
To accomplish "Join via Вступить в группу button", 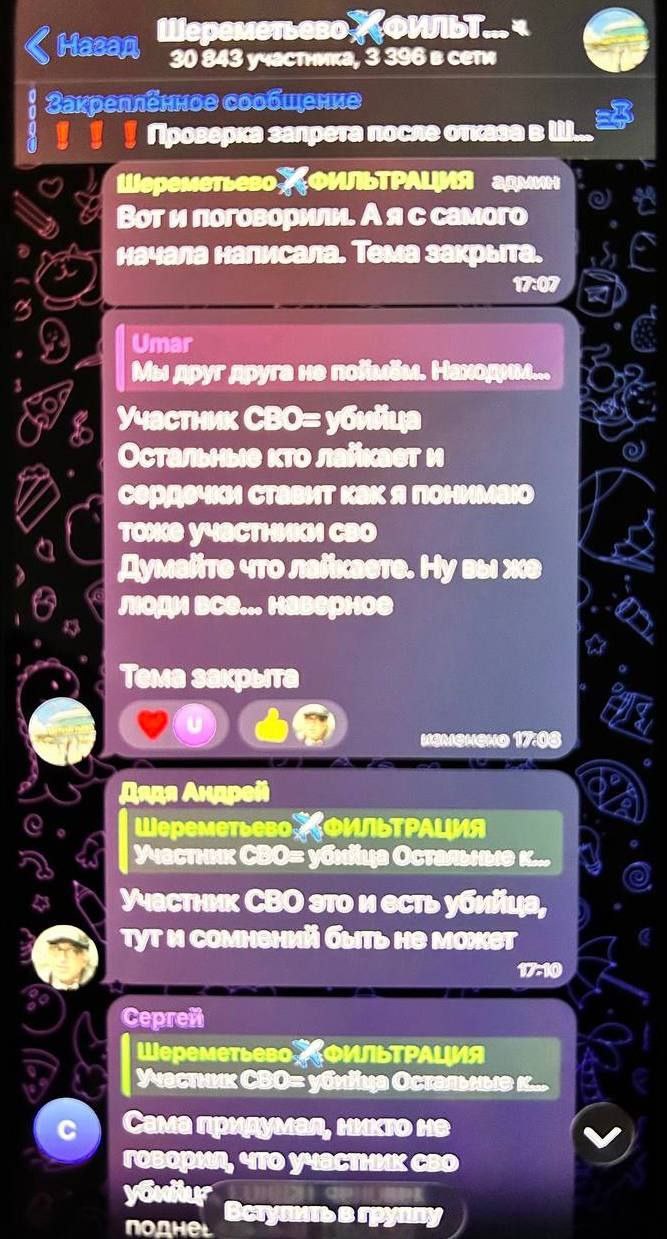I will (334, 1214).
